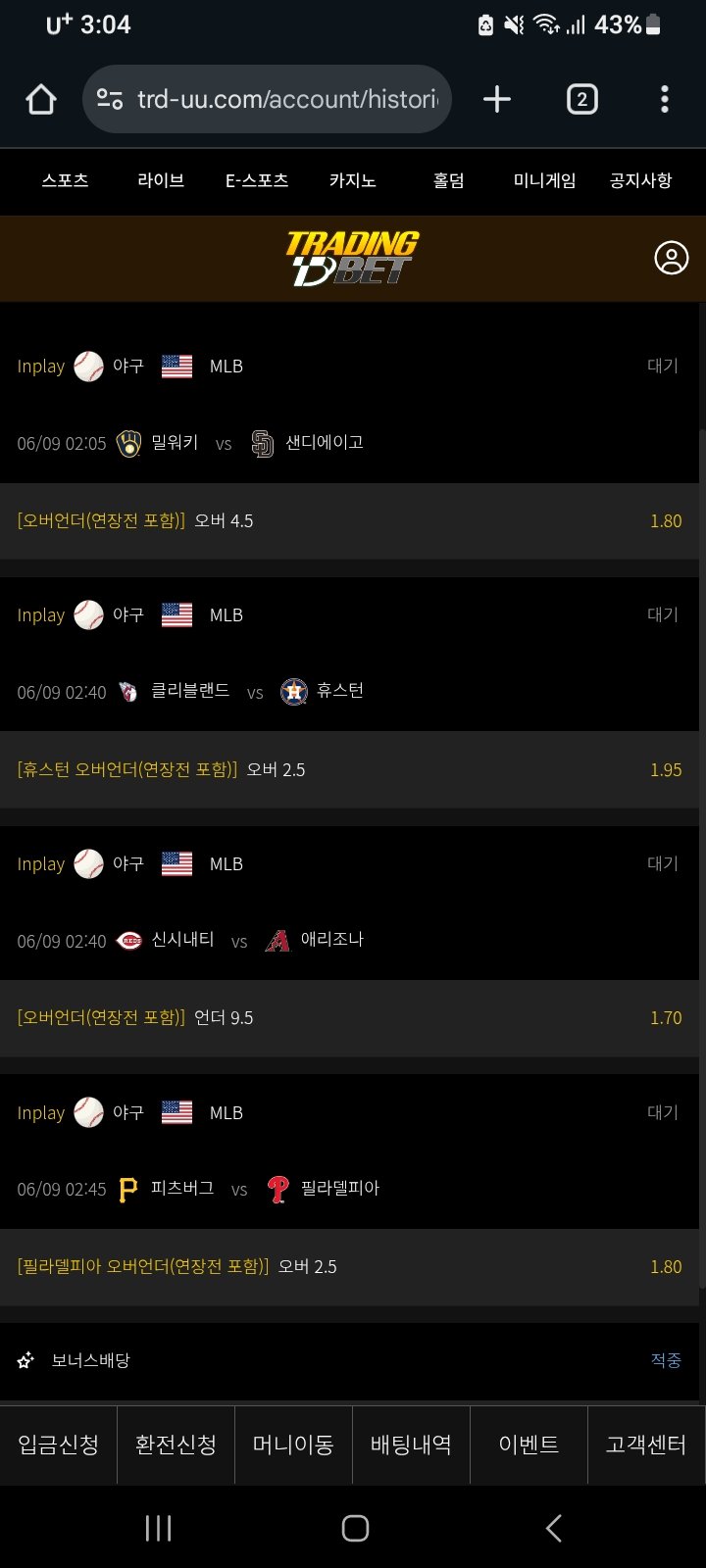
Task: Switch to the 스포츠 section
Action: point(65,180)
